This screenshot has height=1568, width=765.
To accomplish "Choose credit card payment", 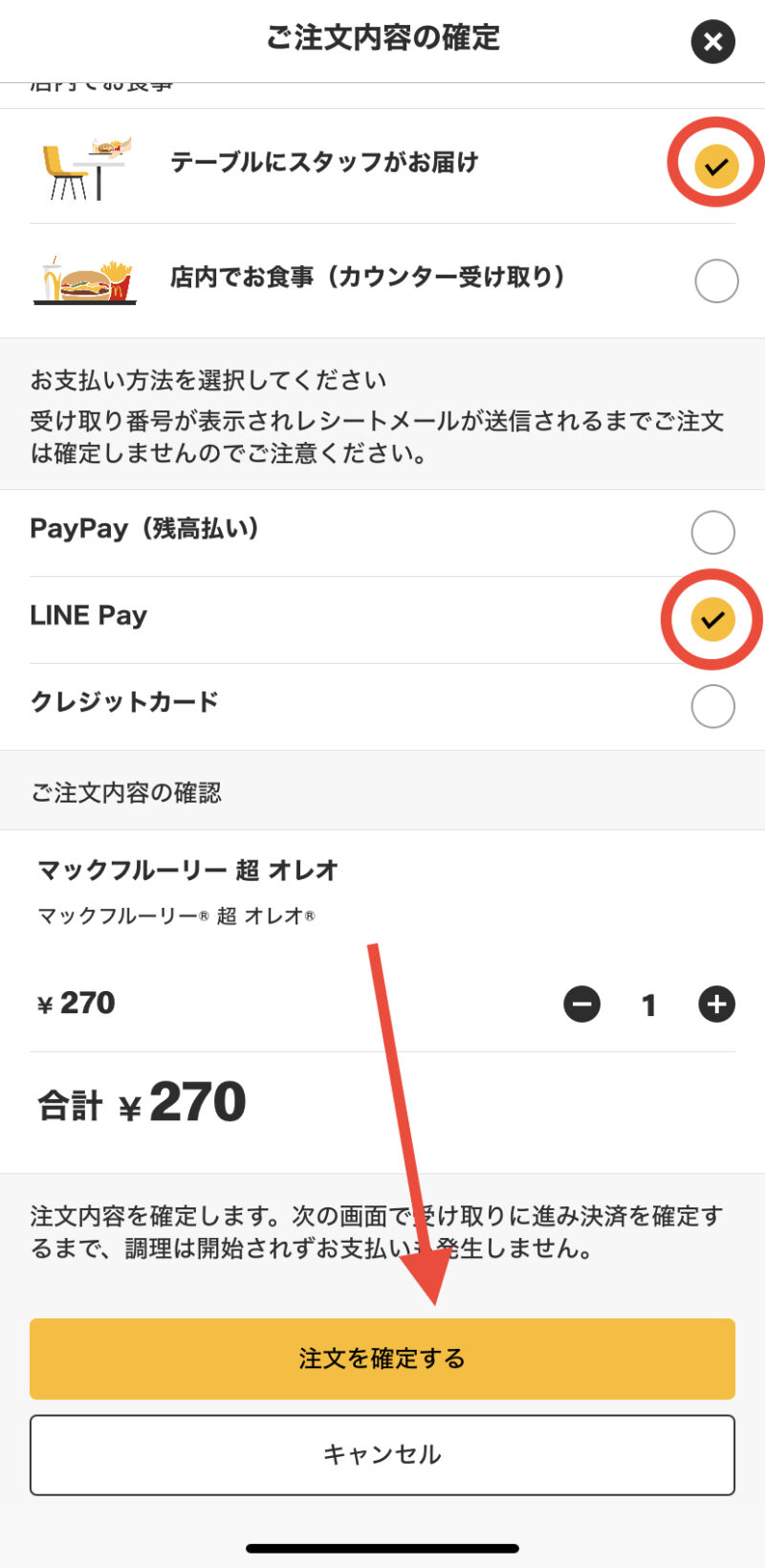I will (x=382, y=706).
